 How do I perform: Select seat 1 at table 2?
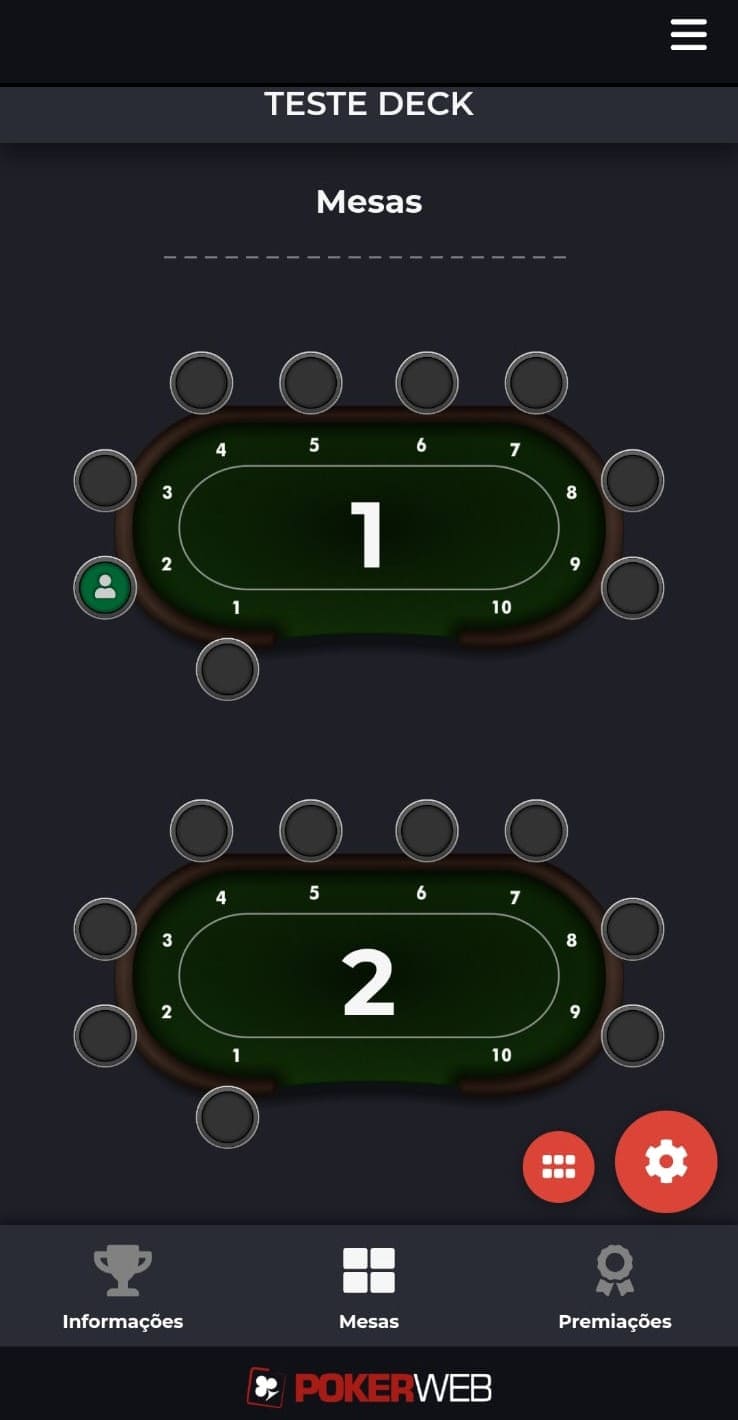(228, 1117)
